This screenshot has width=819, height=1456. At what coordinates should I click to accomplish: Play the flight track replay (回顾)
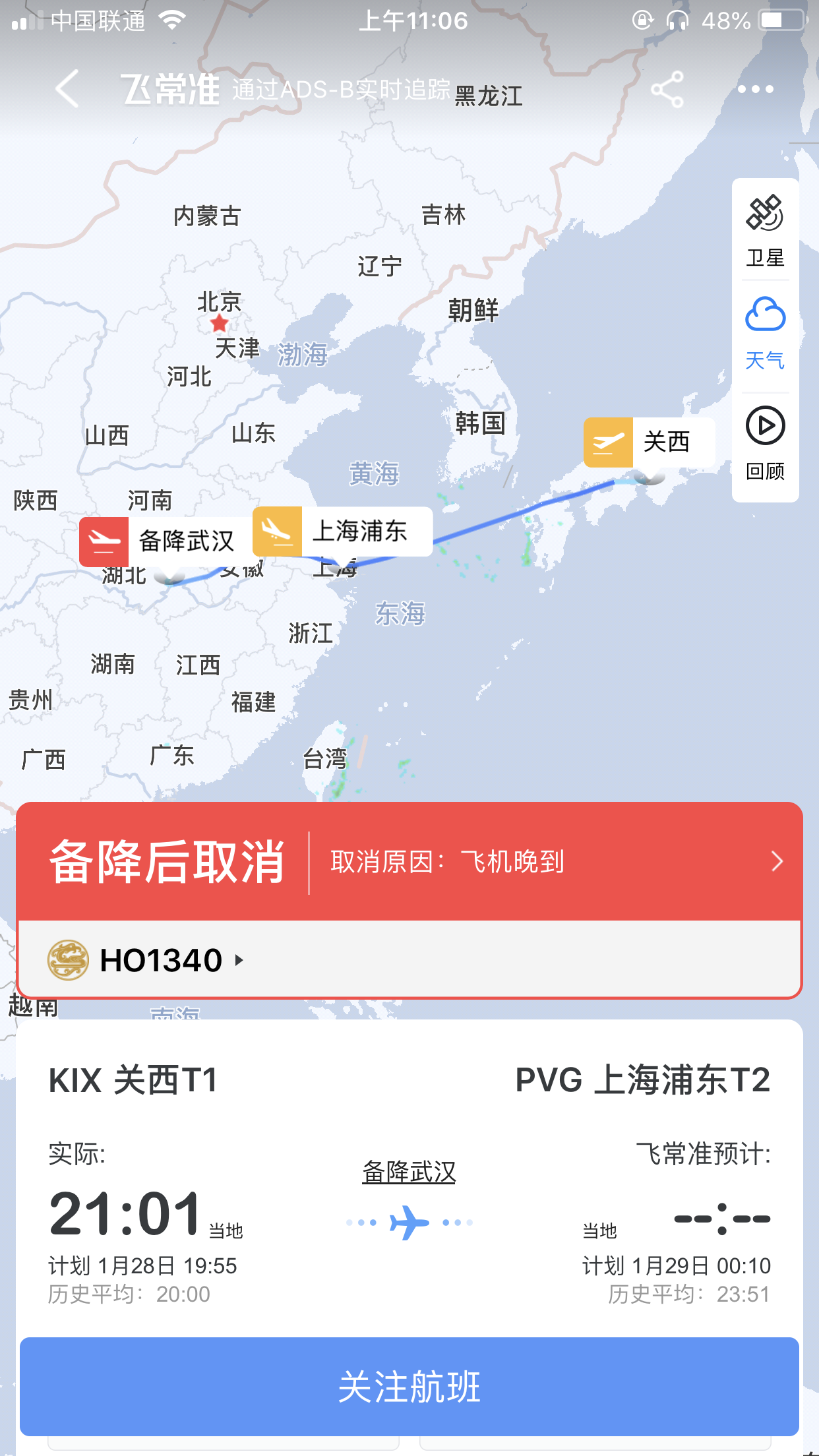click(x=765, y=443)
